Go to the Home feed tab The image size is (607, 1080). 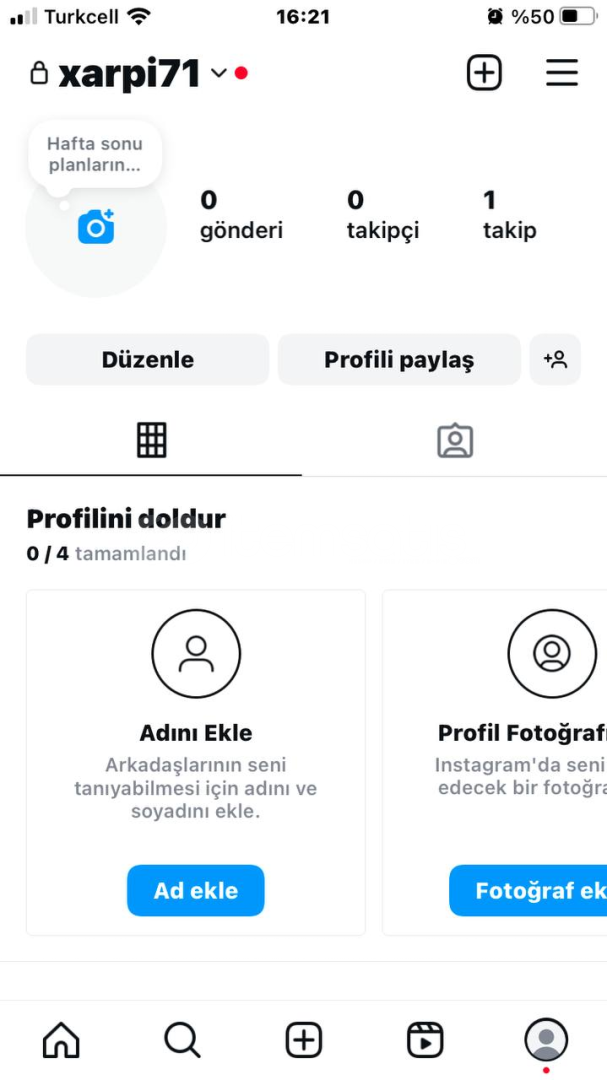pyautogui.click(x=61, y=1040)
